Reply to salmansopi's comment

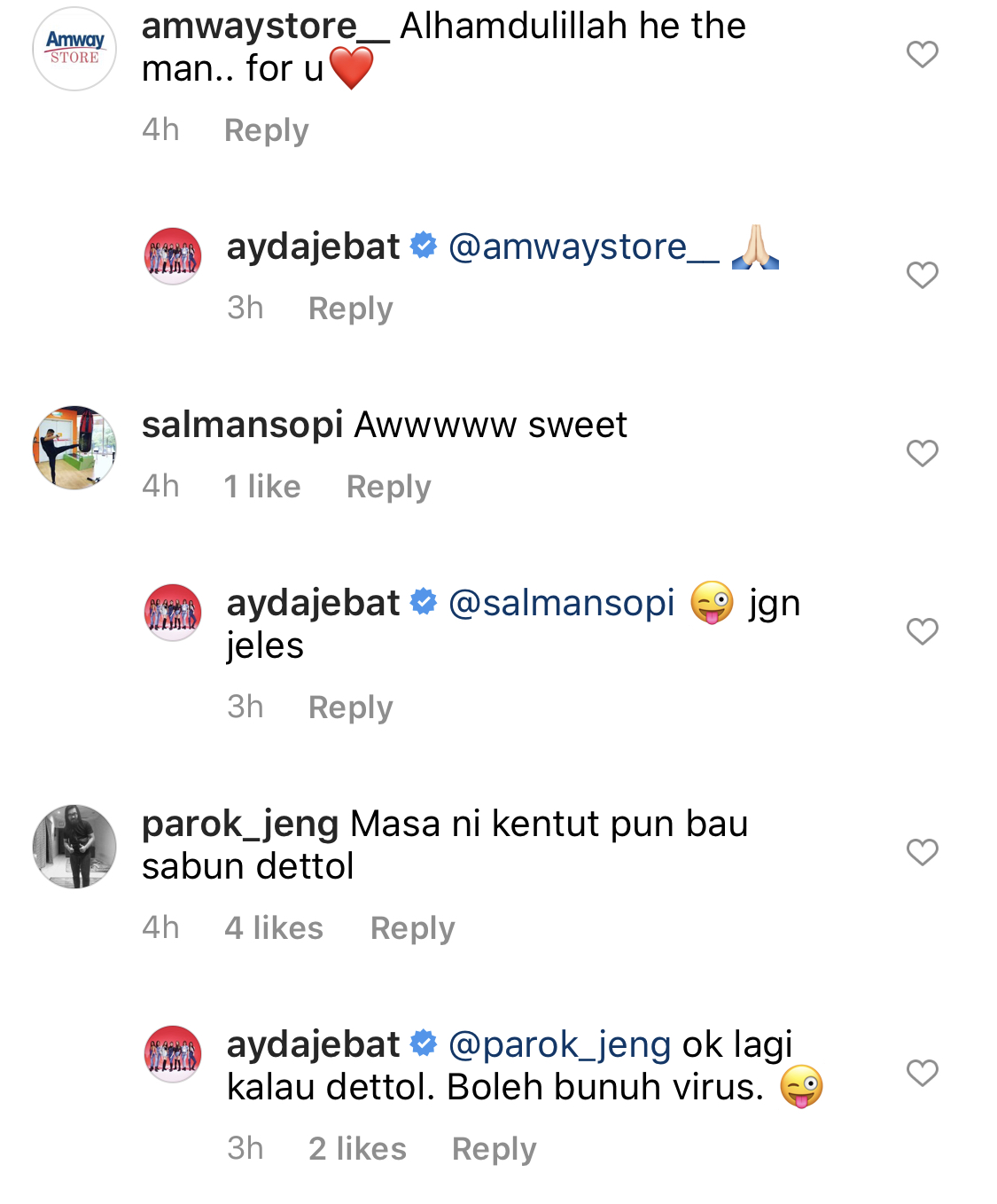click(388, 487)
